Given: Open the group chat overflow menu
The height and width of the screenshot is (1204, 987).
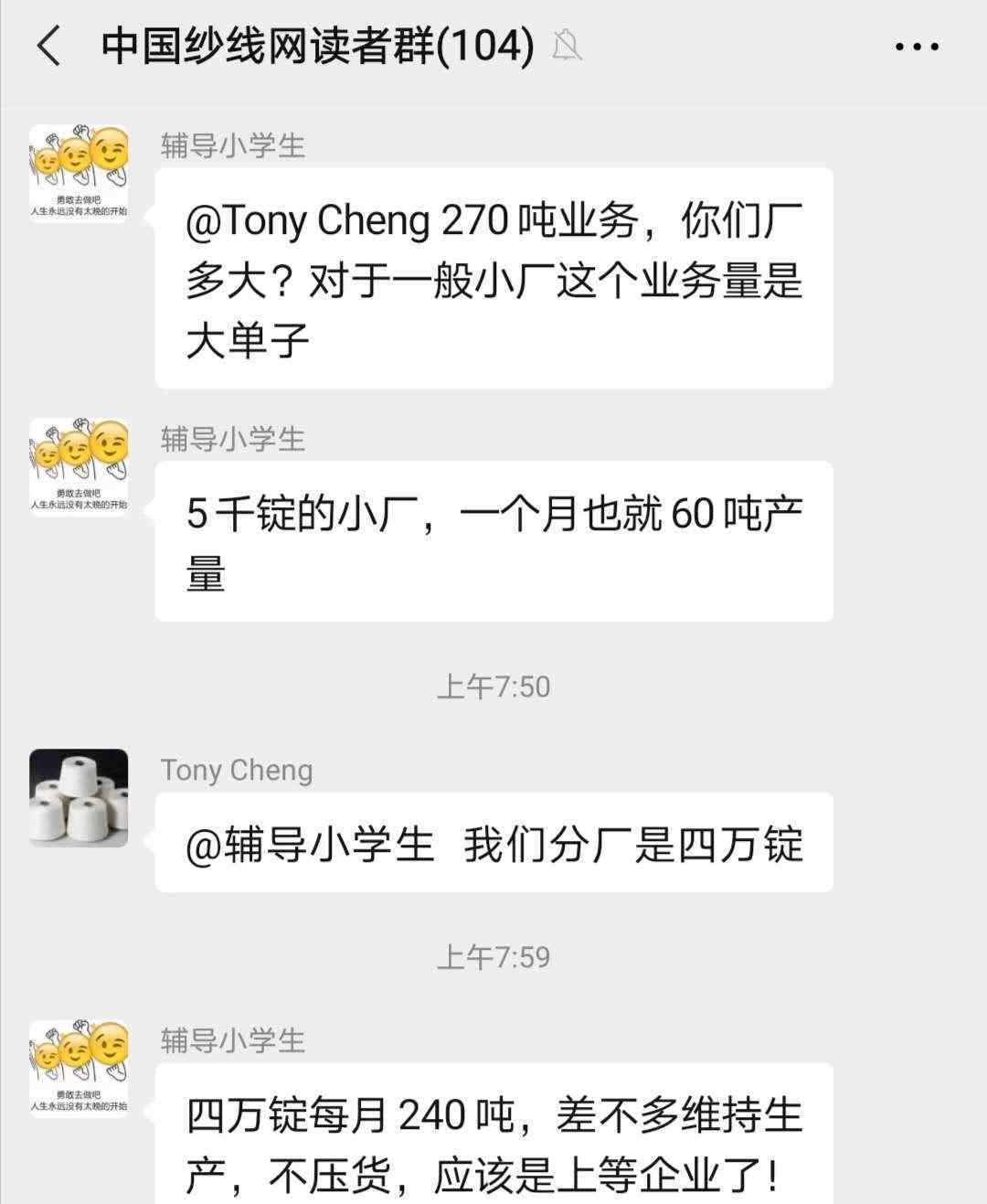Looking at the screenshot, I should coord(917,46).
